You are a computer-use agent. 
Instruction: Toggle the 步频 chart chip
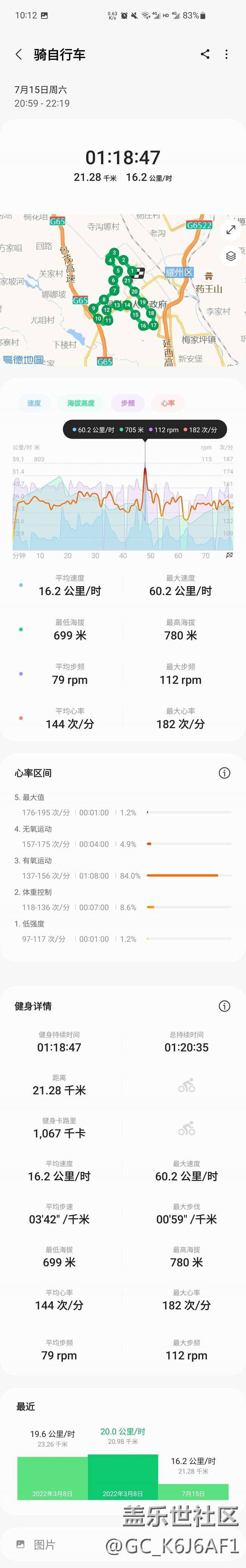[128, 403]
